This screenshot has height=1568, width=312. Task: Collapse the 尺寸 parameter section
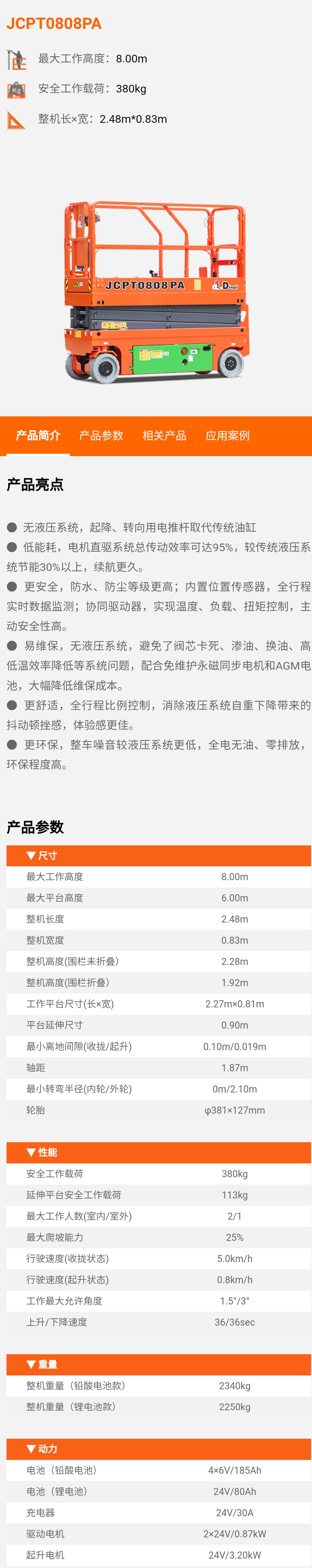pos(41,855)
